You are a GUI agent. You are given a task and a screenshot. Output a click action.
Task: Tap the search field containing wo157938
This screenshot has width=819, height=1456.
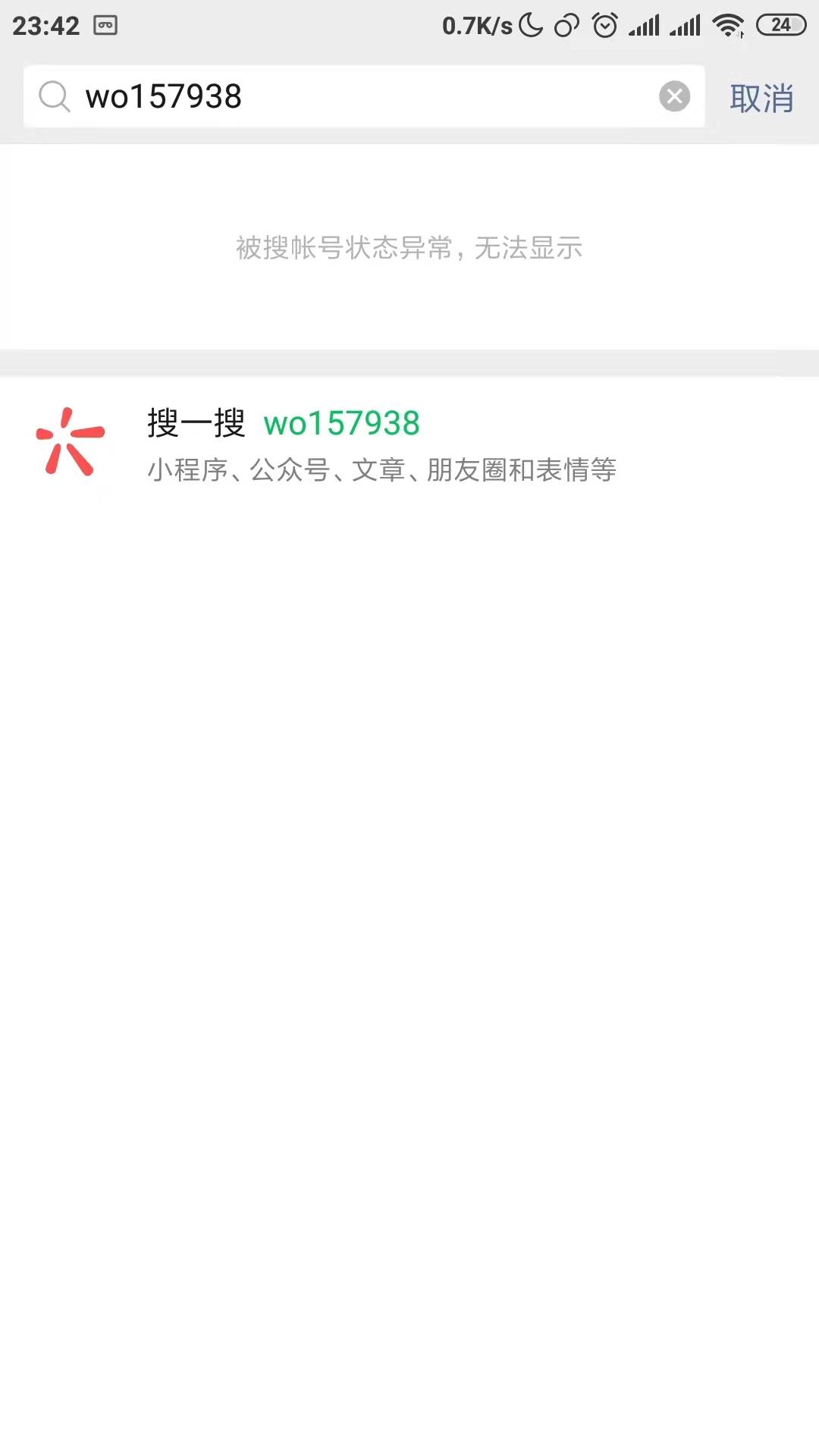[364, 96]
